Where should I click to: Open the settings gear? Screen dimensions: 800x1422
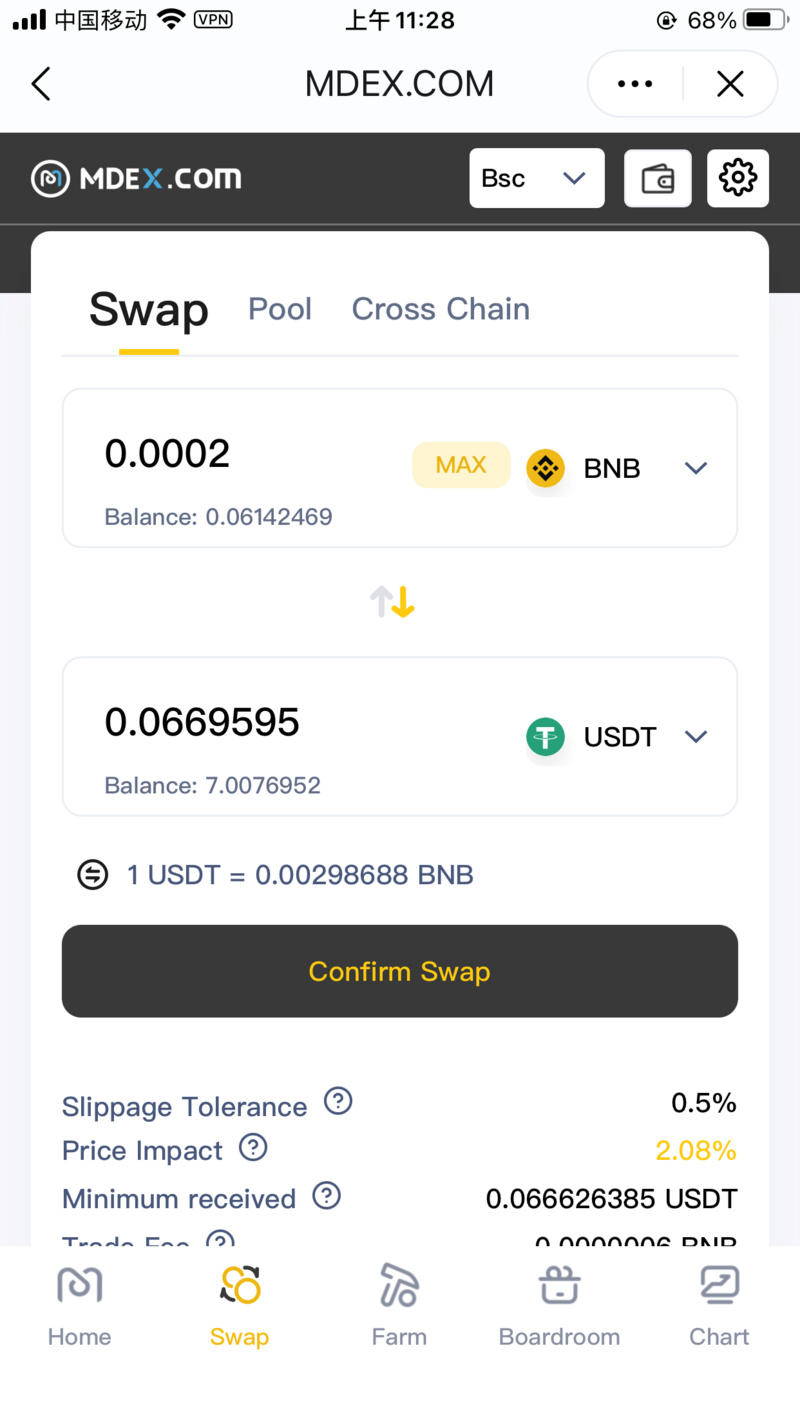[738, 178]
